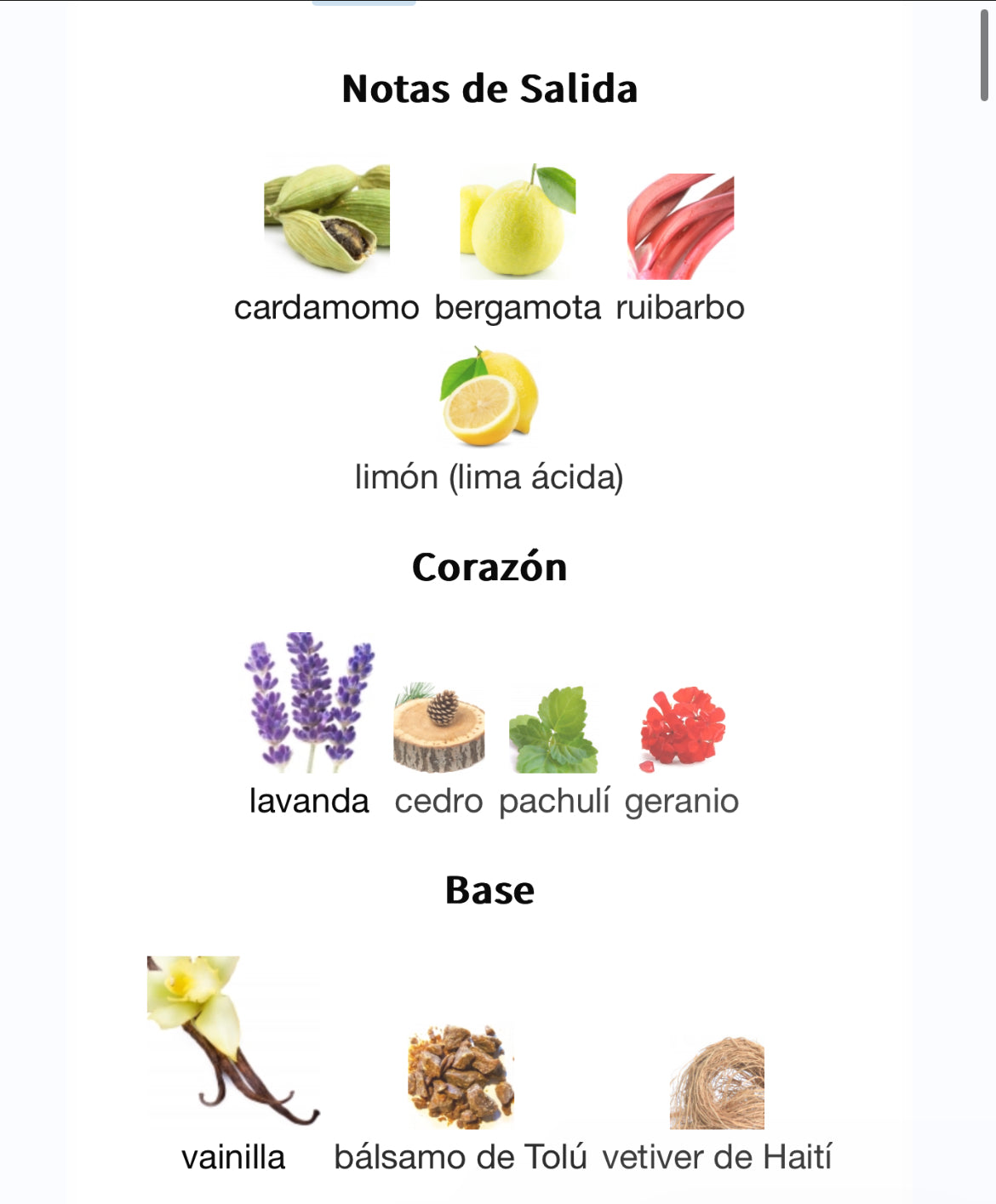Screen dimensions: 996x1204
Task: Open the pachulí note
Action: [x=554, y=730]
